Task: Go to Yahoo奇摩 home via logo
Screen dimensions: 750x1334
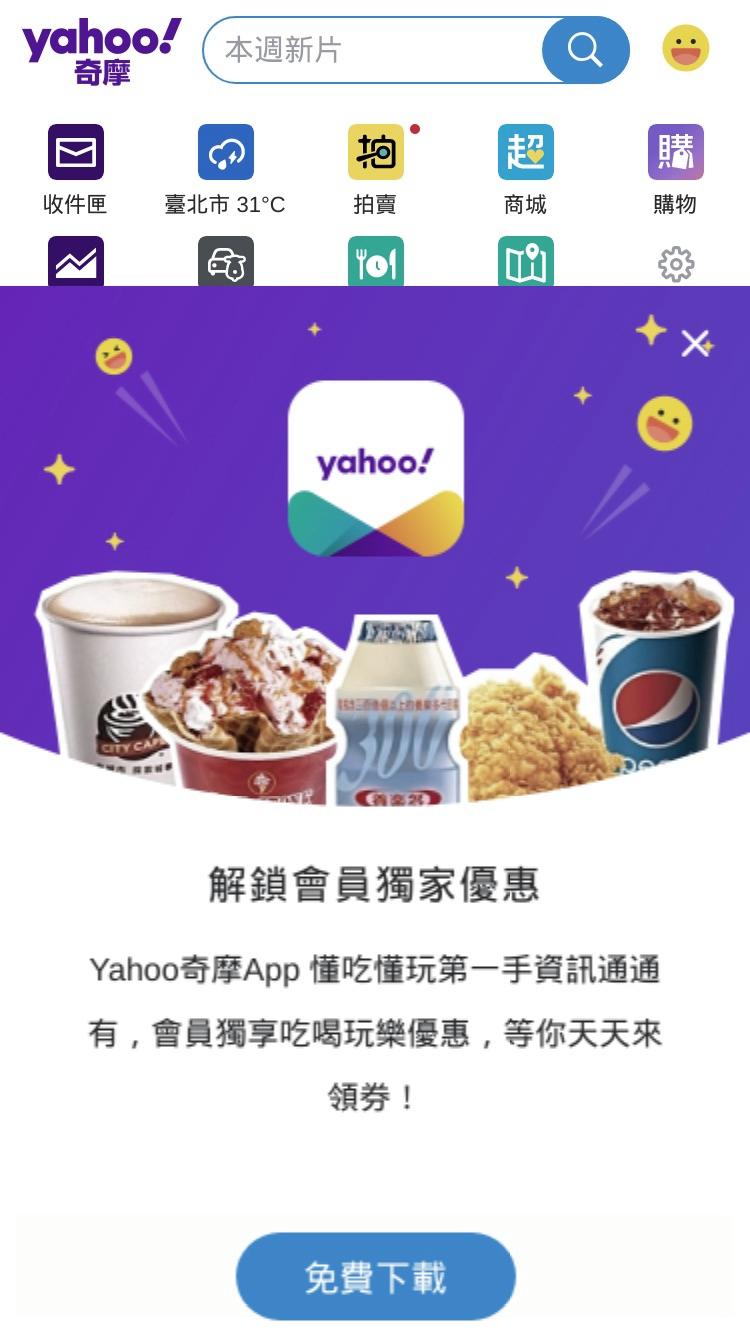Action: 101,52
